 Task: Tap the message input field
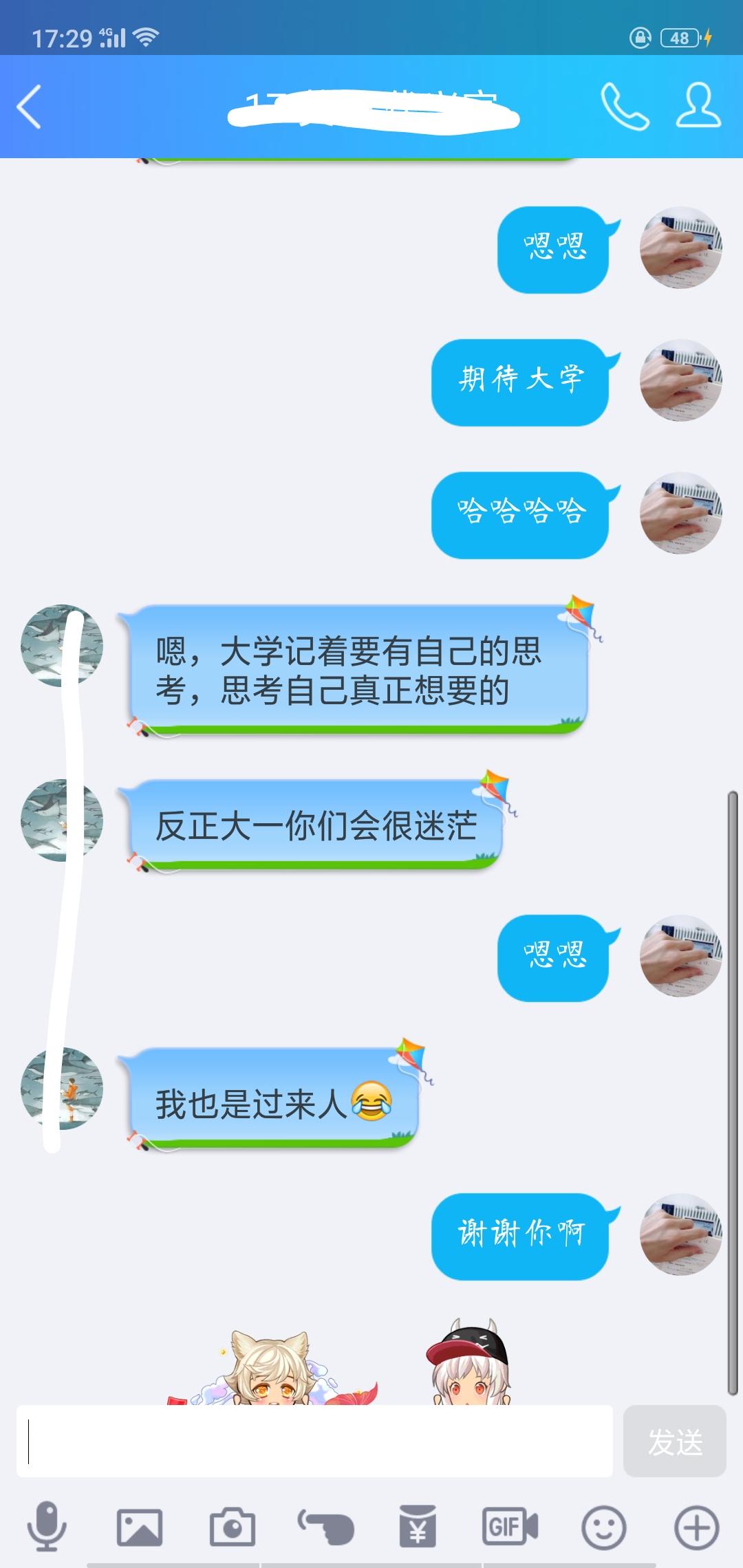pyautogui.click(x=314, y=1441)
